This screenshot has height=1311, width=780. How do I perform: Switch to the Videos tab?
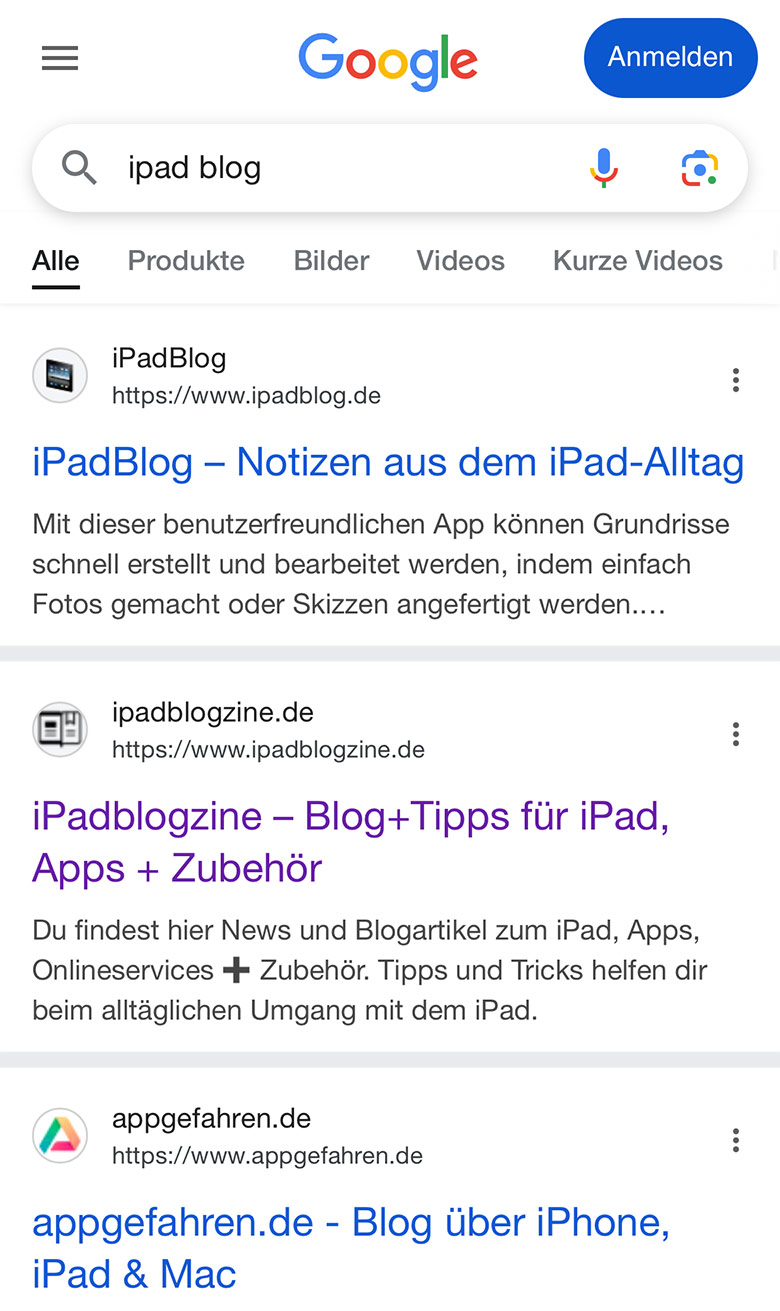click(459, 261)
